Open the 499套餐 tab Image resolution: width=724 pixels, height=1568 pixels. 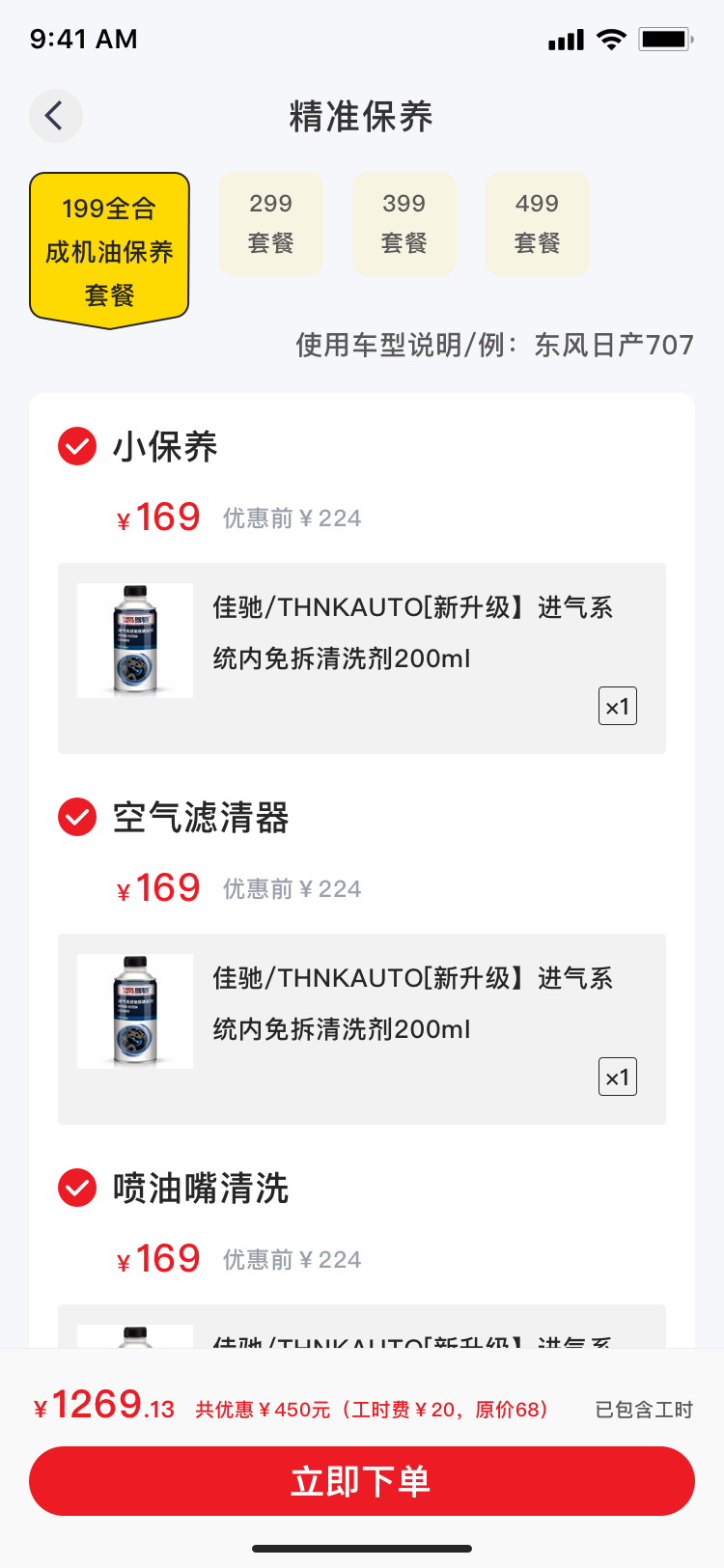click(537, 224)
